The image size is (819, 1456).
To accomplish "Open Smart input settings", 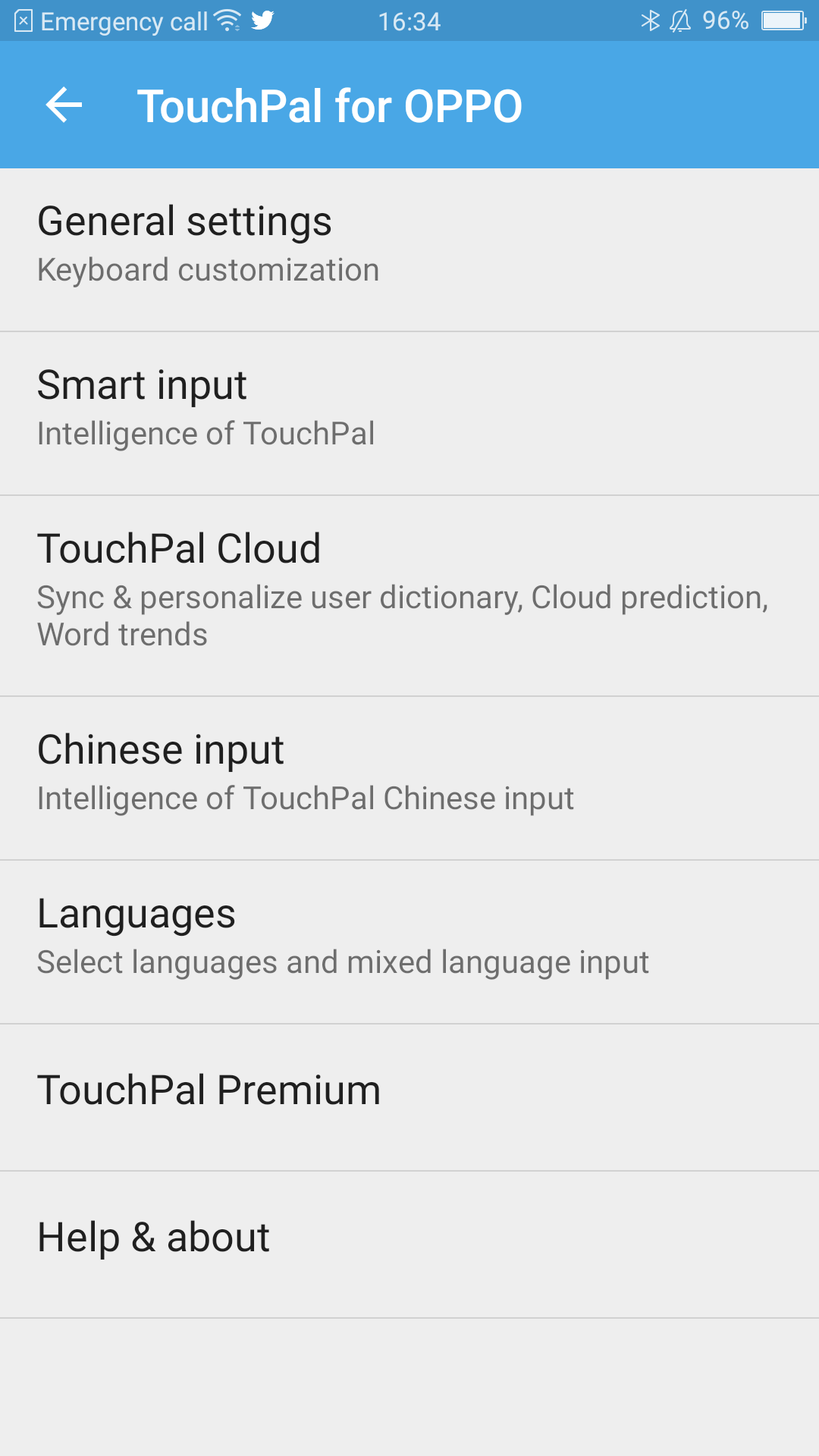I will coord(409,413).
